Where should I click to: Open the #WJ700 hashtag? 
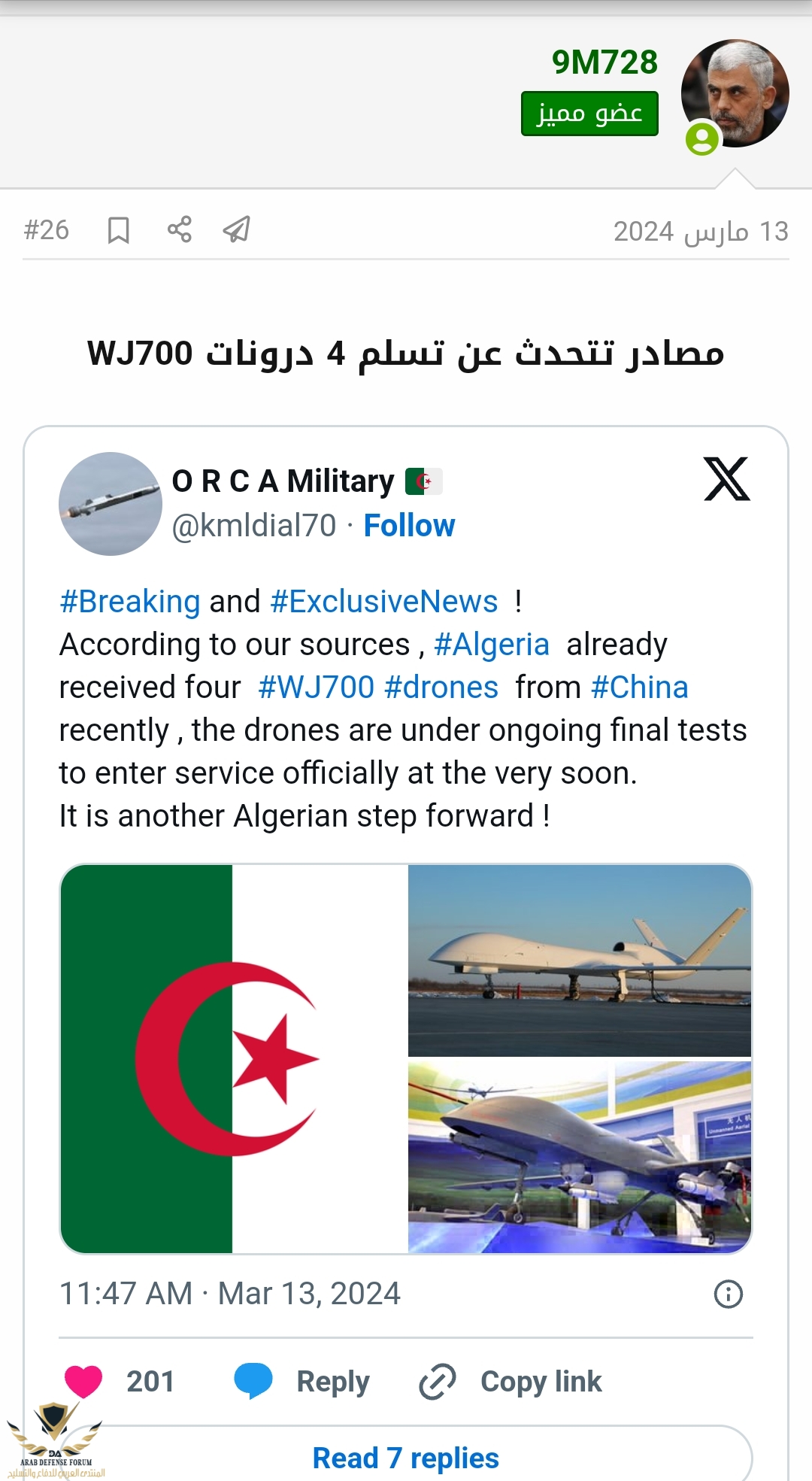point(316,687)
